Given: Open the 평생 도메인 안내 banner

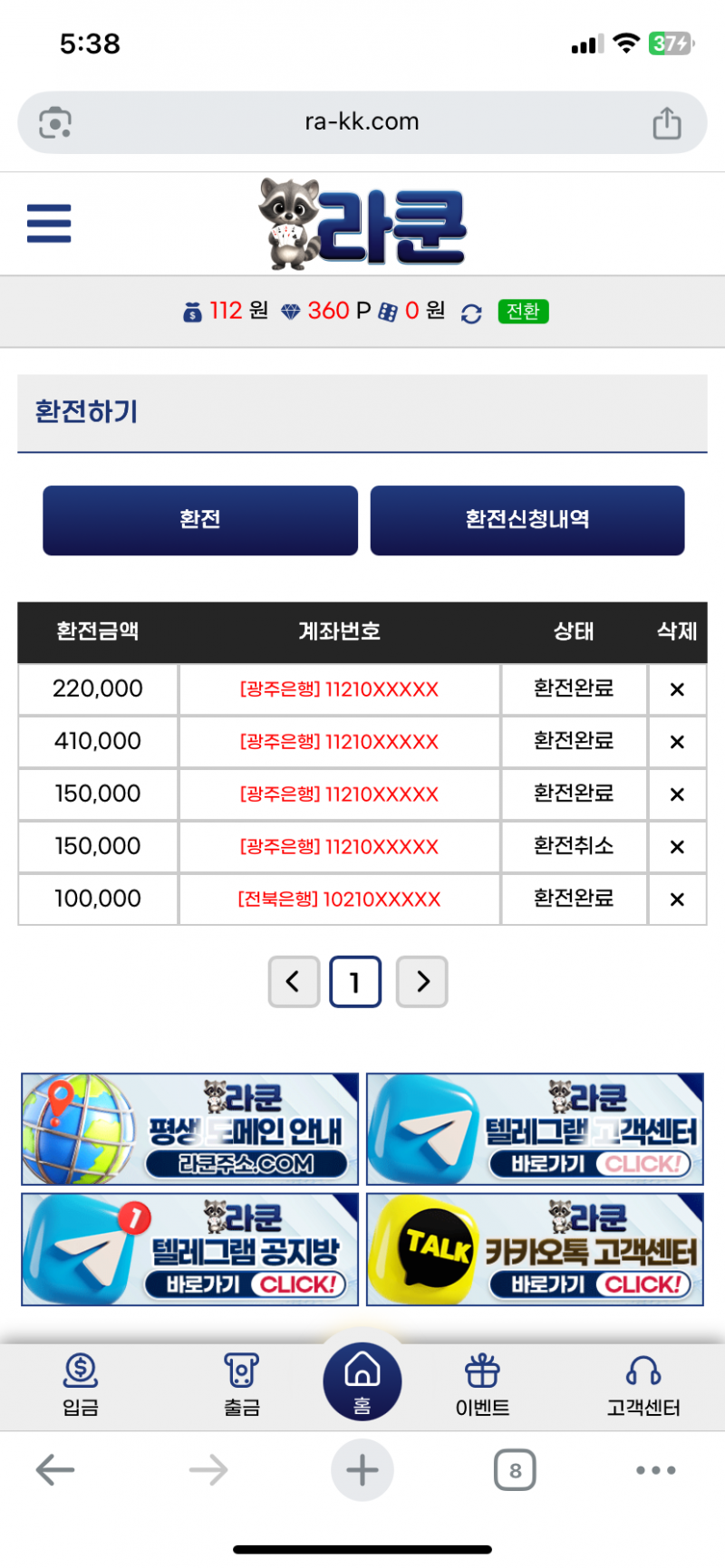Looking at the screenshot, I should [190, 1130].
